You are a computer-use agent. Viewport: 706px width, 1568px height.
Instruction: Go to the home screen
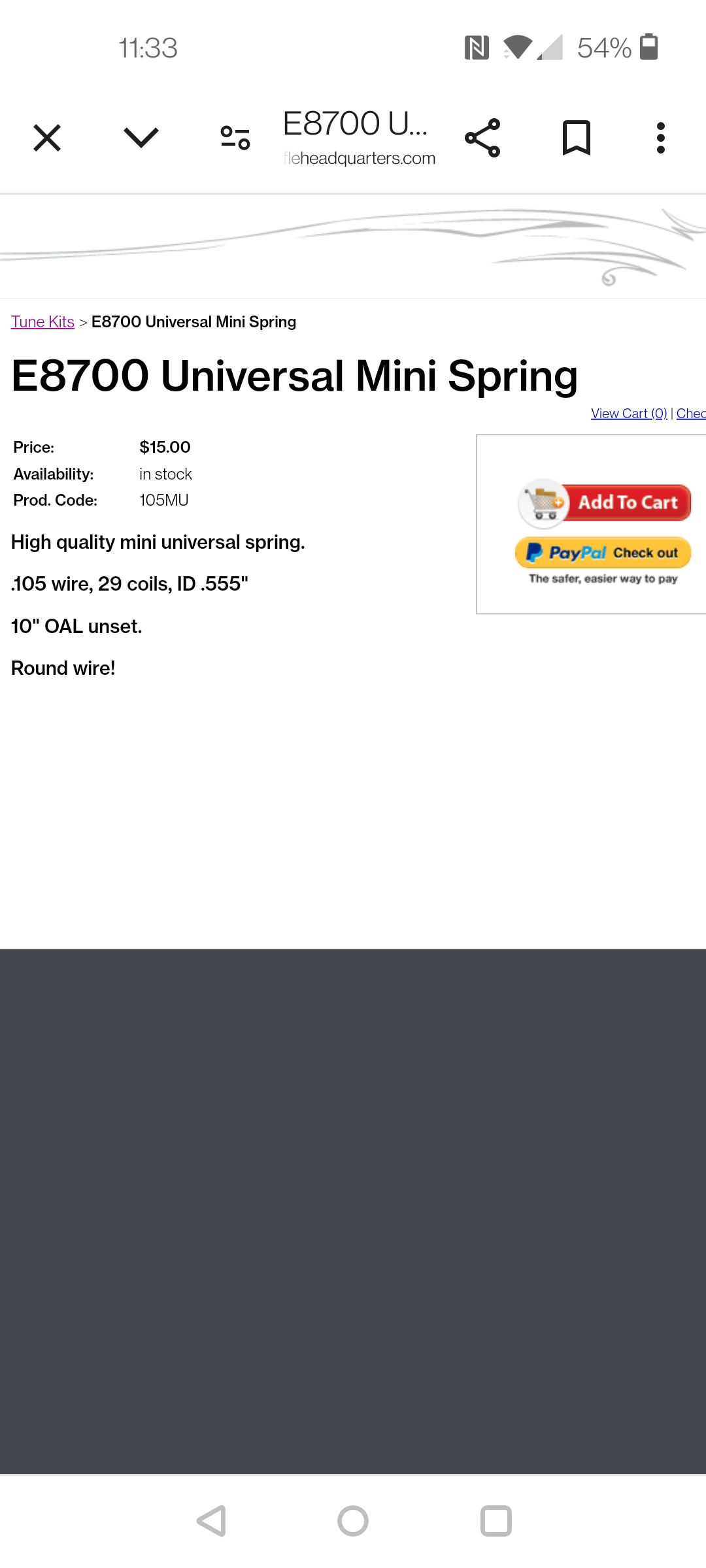353,1521
